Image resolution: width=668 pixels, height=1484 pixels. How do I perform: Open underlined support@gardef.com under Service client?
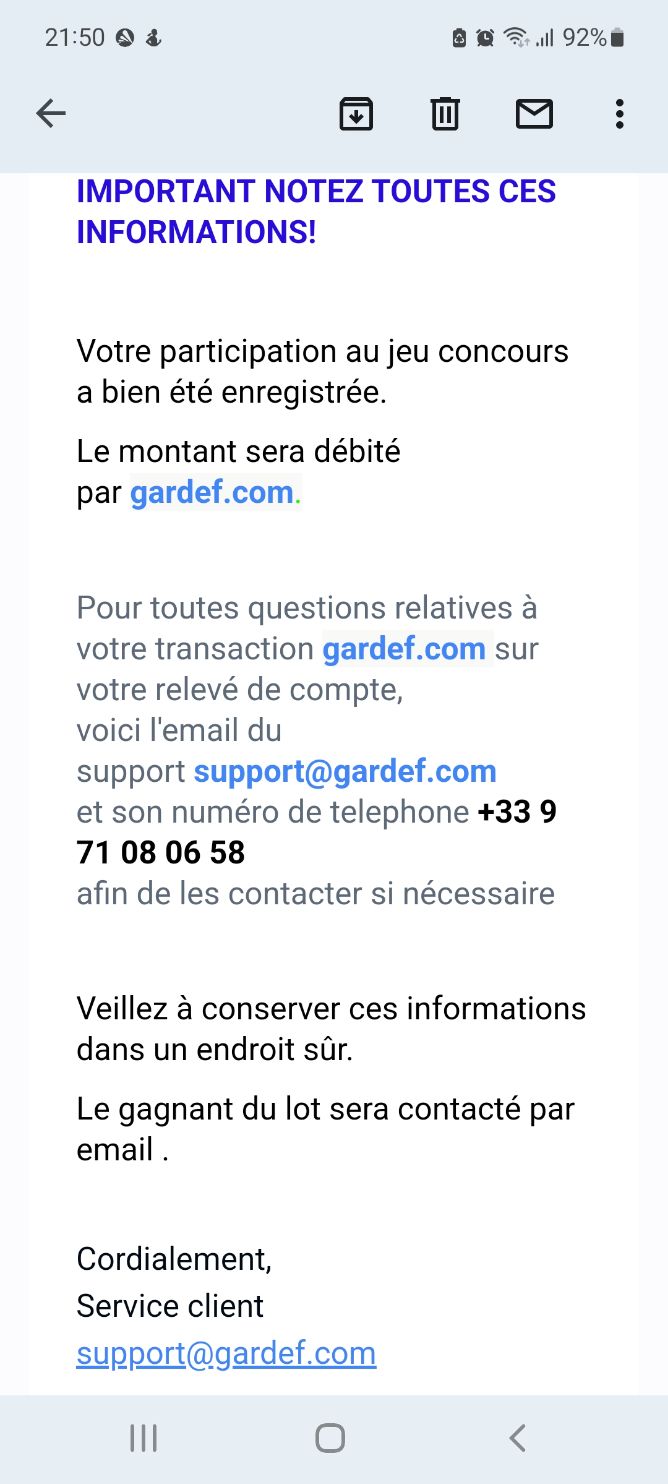coord(226,1354)
